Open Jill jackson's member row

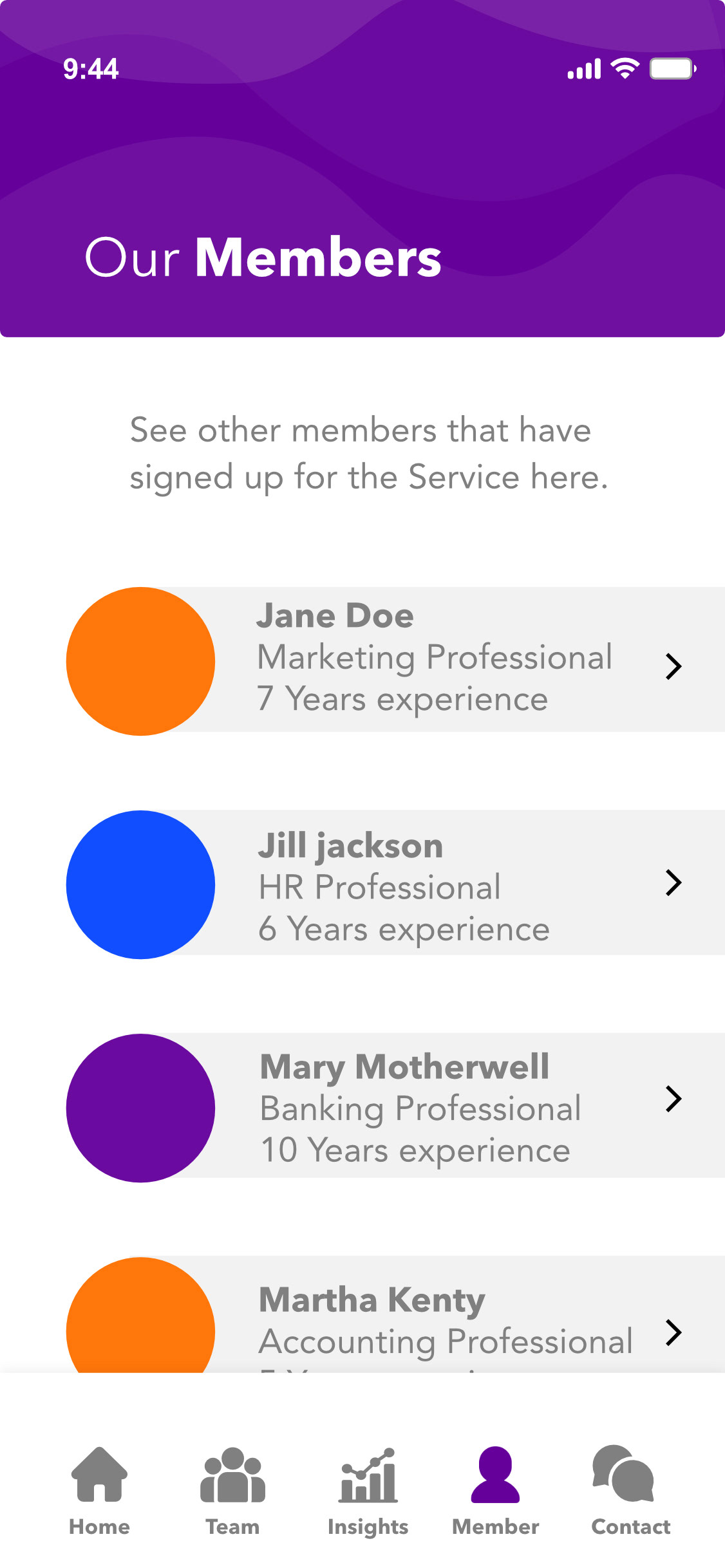coord(395,883)
